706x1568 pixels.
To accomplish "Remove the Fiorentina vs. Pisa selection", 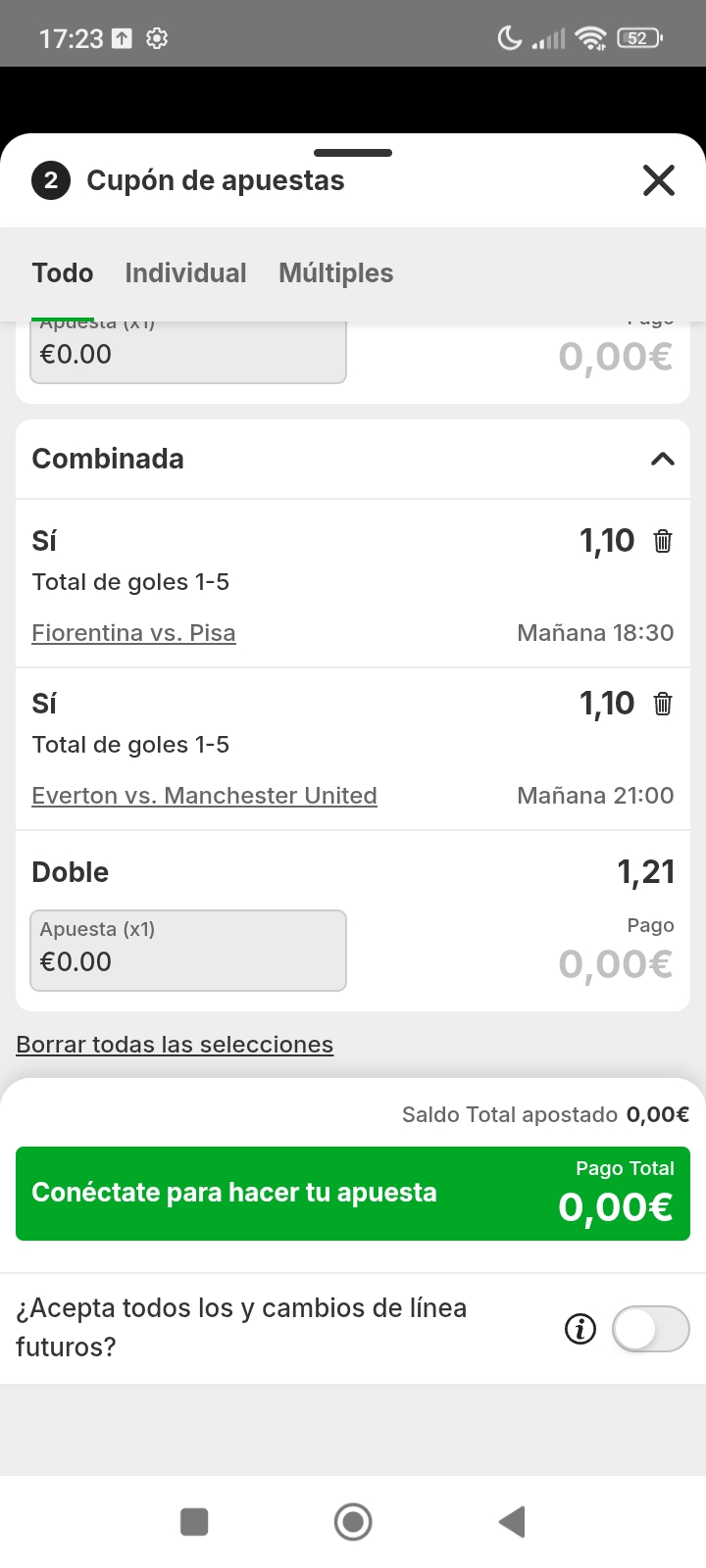I will pyautogui.click(x=663, y=541).
